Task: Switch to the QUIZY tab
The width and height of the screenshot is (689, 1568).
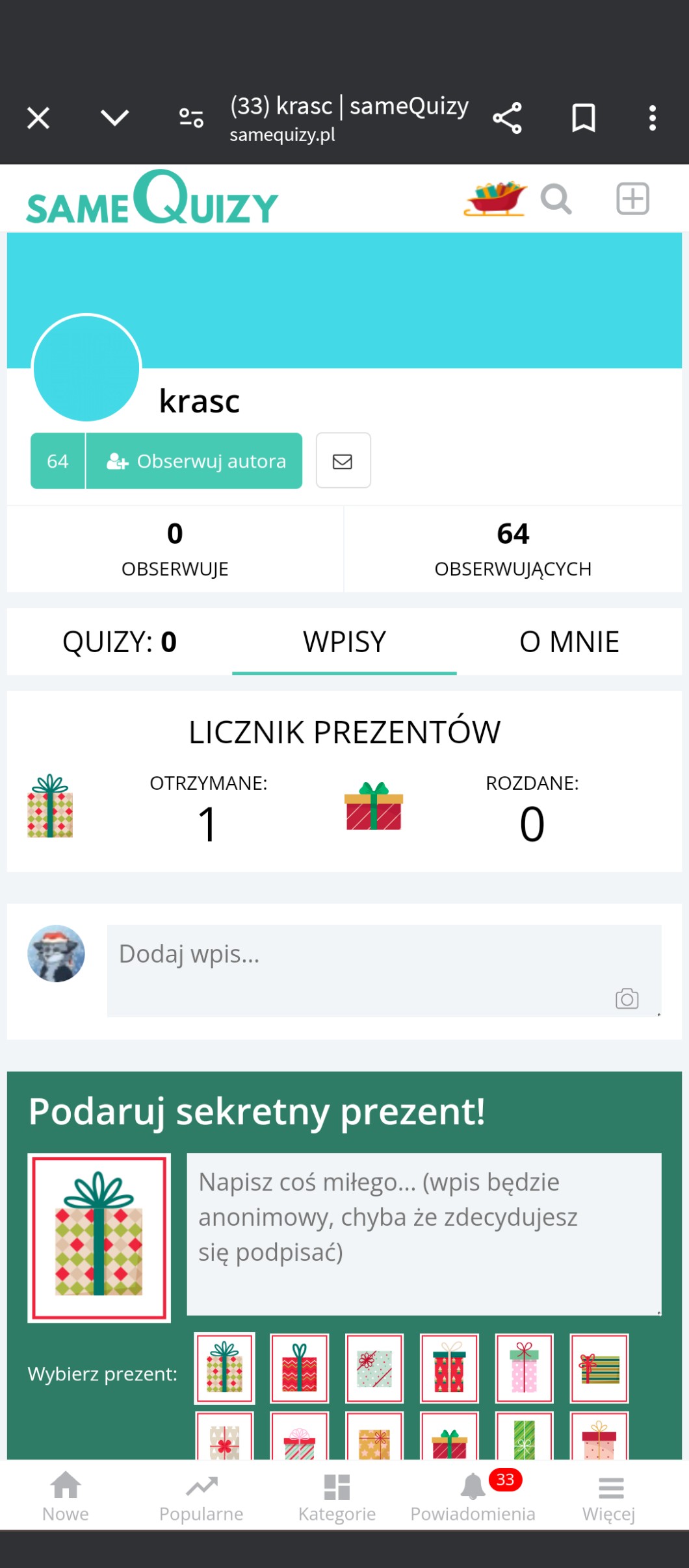Action: [x=120, y=642]
